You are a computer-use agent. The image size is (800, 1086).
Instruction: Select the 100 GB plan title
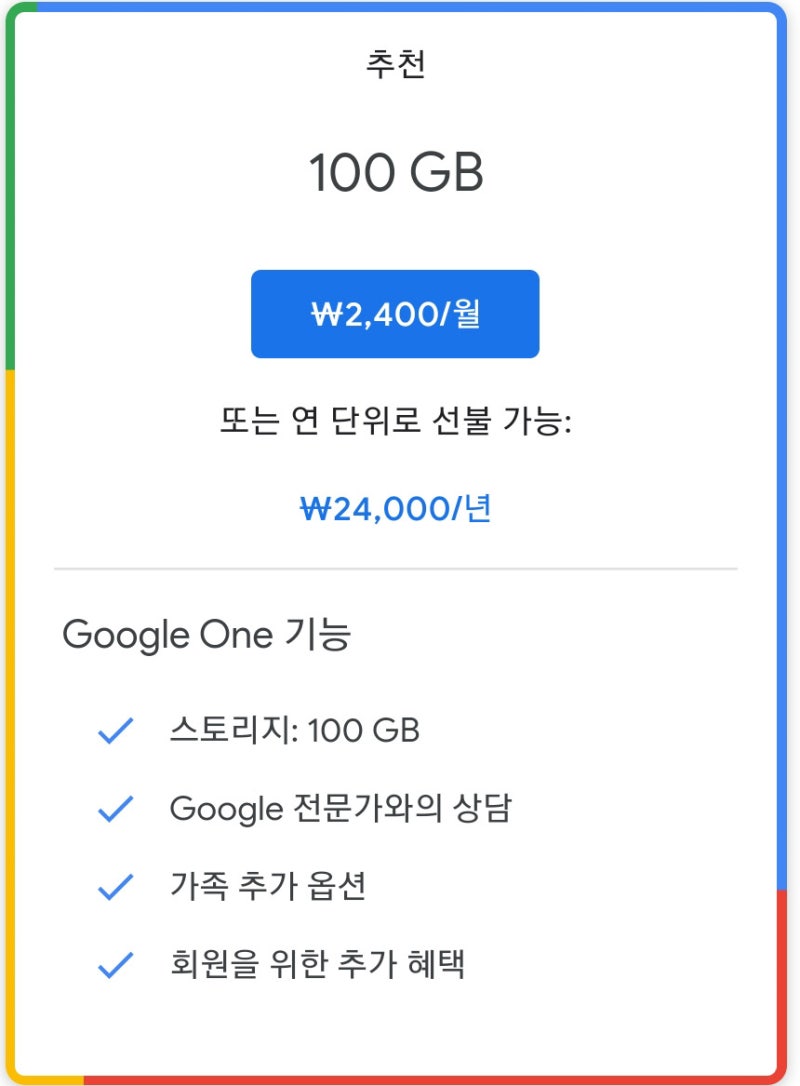click(396, 172)
